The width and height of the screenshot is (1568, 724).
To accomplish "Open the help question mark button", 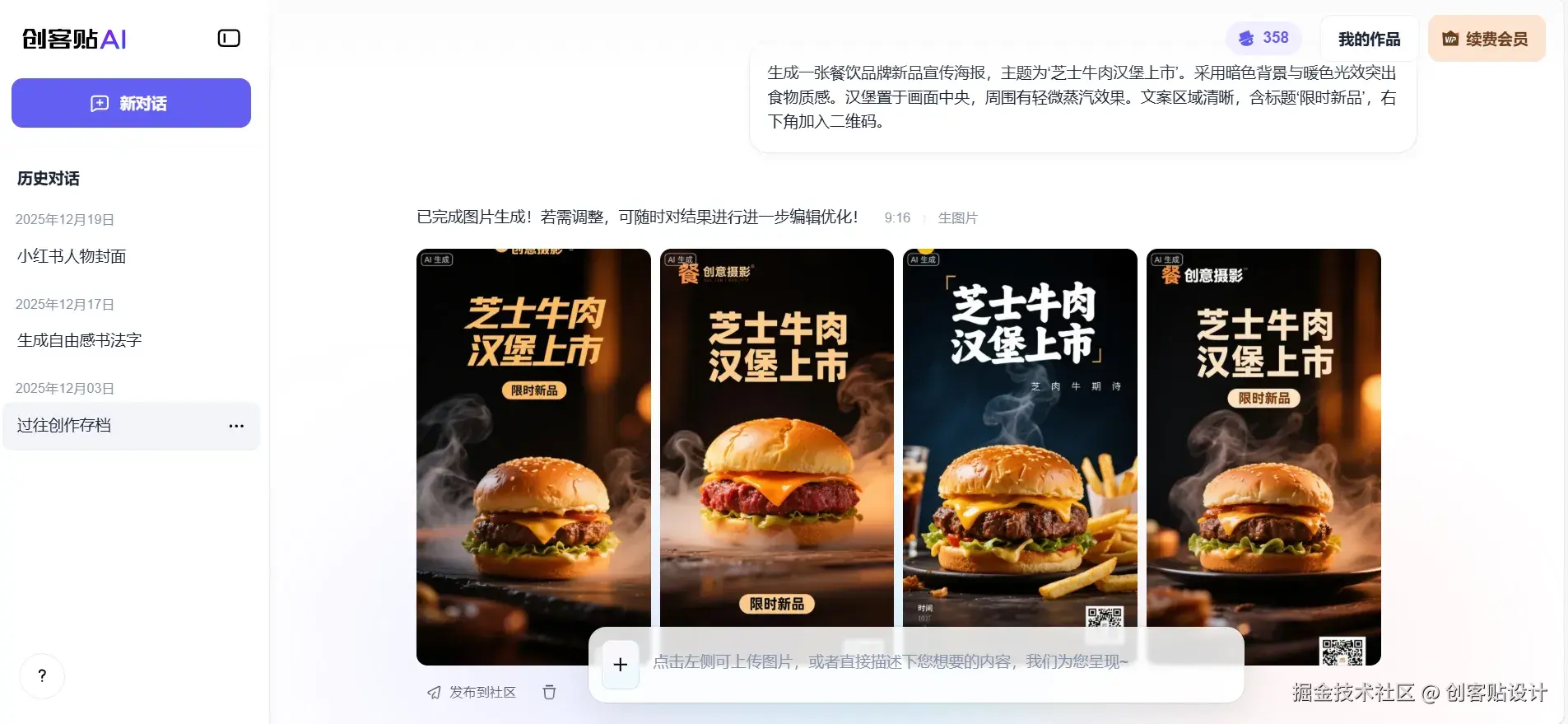I will click(x=42, y=675).
